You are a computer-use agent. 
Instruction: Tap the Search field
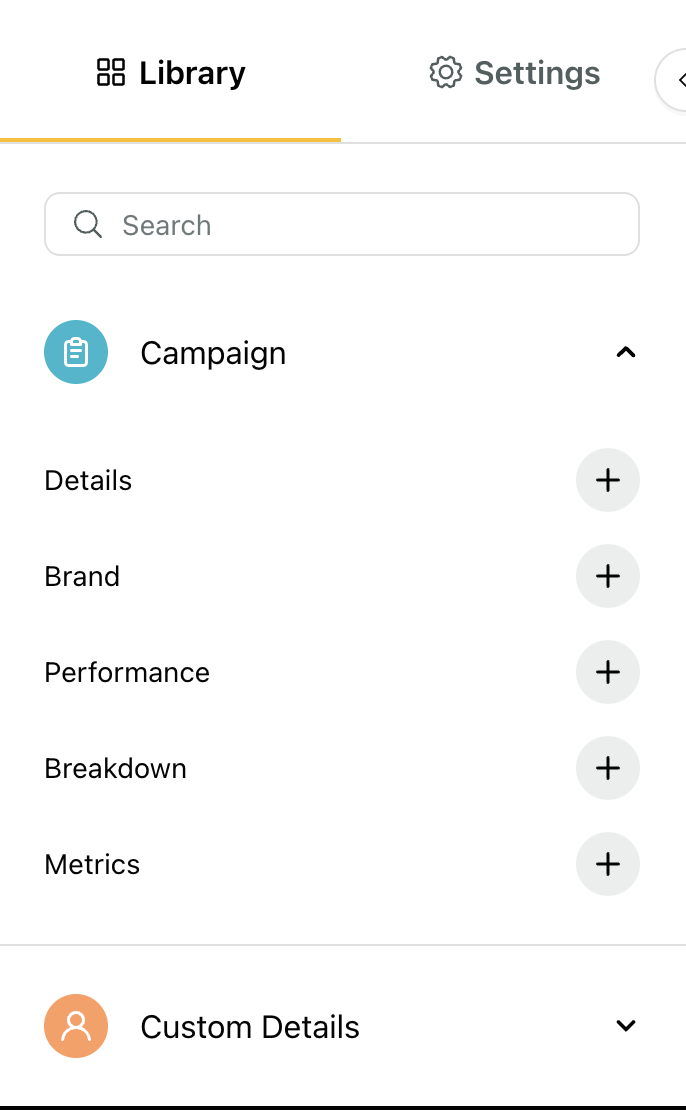pos(342,224)
